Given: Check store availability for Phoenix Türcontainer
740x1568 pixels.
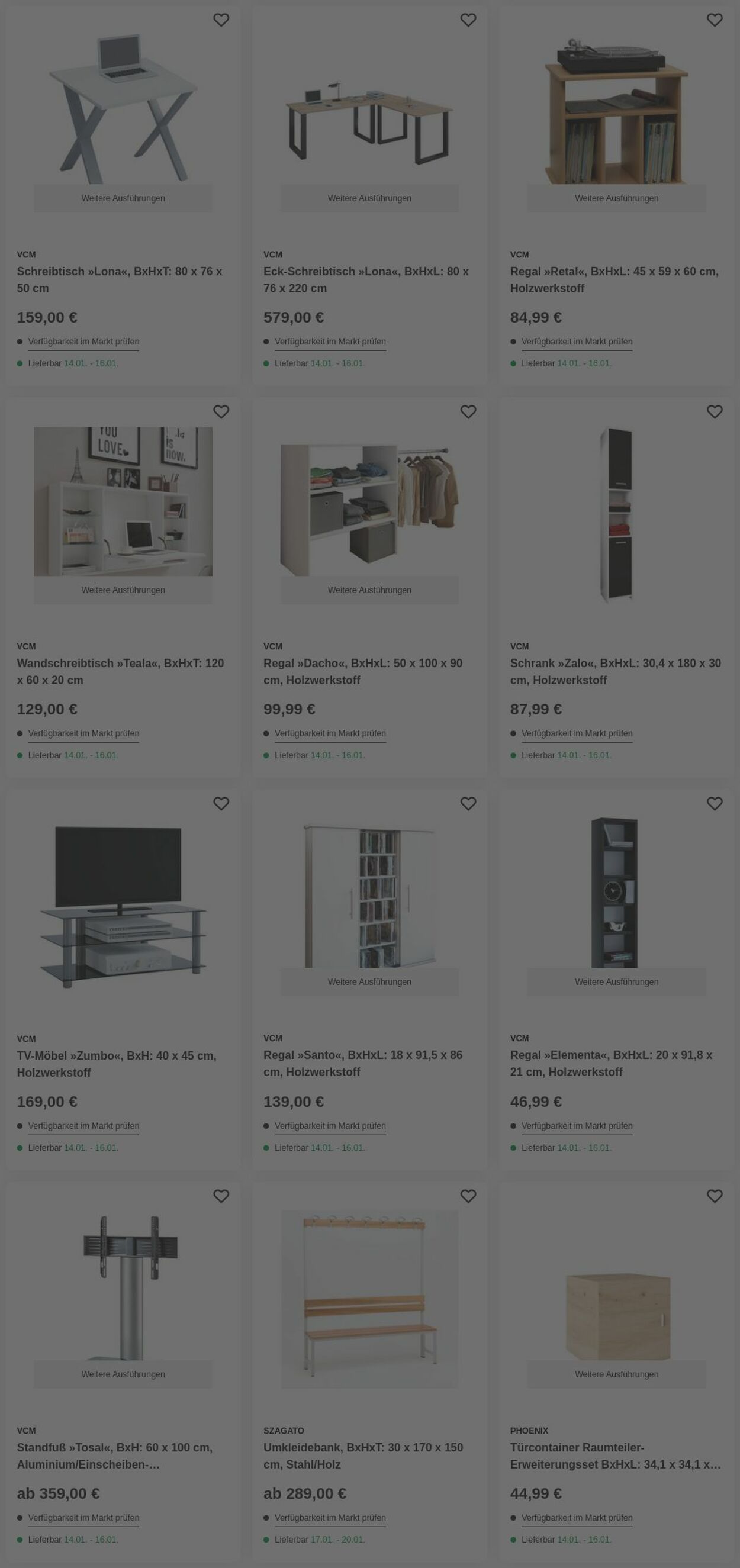Looking at the screenshot, I should pos(576,1518).
